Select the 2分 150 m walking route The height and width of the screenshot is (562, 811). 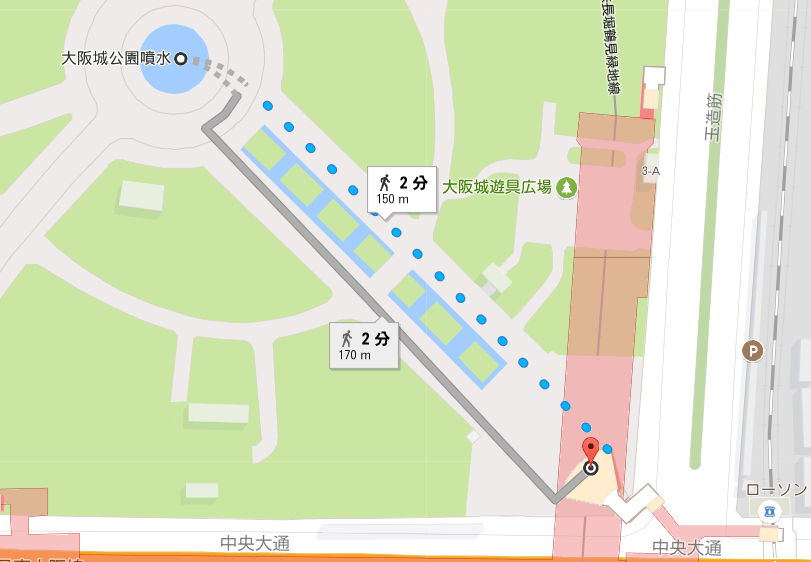click(402, 188)
